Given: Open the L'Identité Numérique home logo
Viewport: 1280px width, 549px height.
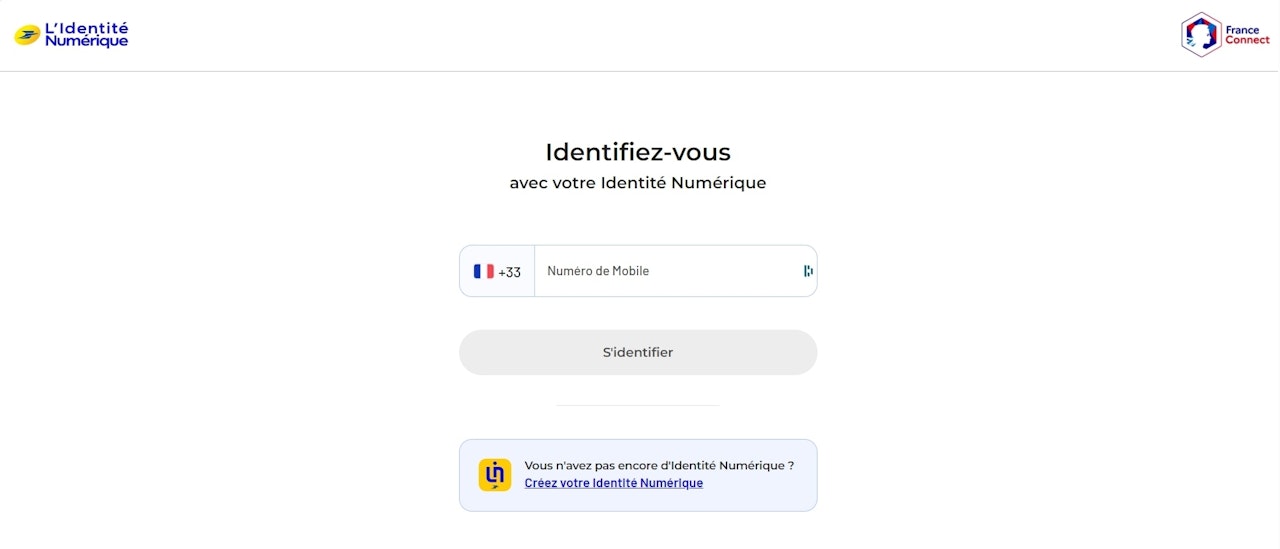Looking at the screenshot, I should tap(72, 35).
